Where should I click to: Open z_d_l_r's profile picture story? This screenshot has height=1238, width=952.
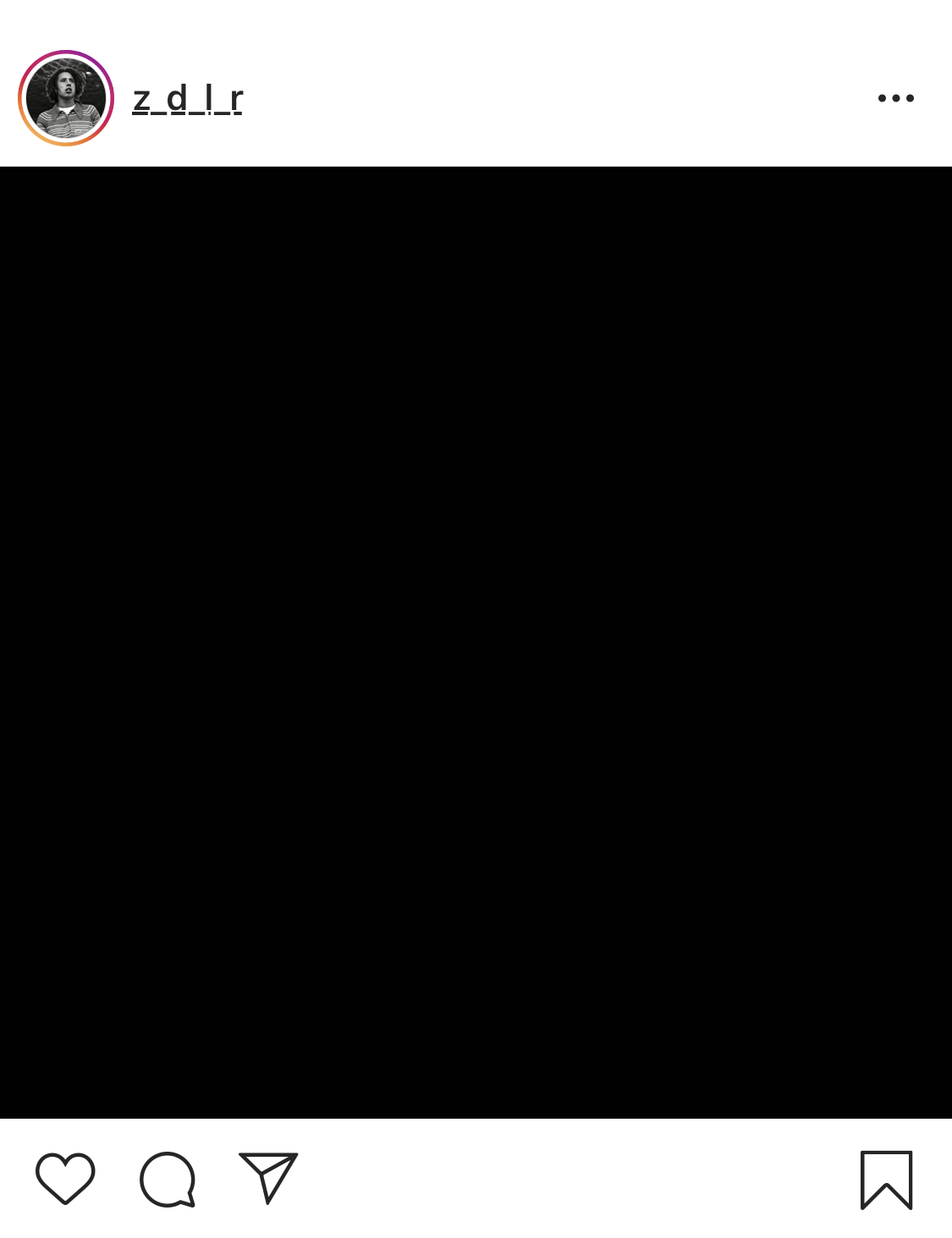click(66, 98)
